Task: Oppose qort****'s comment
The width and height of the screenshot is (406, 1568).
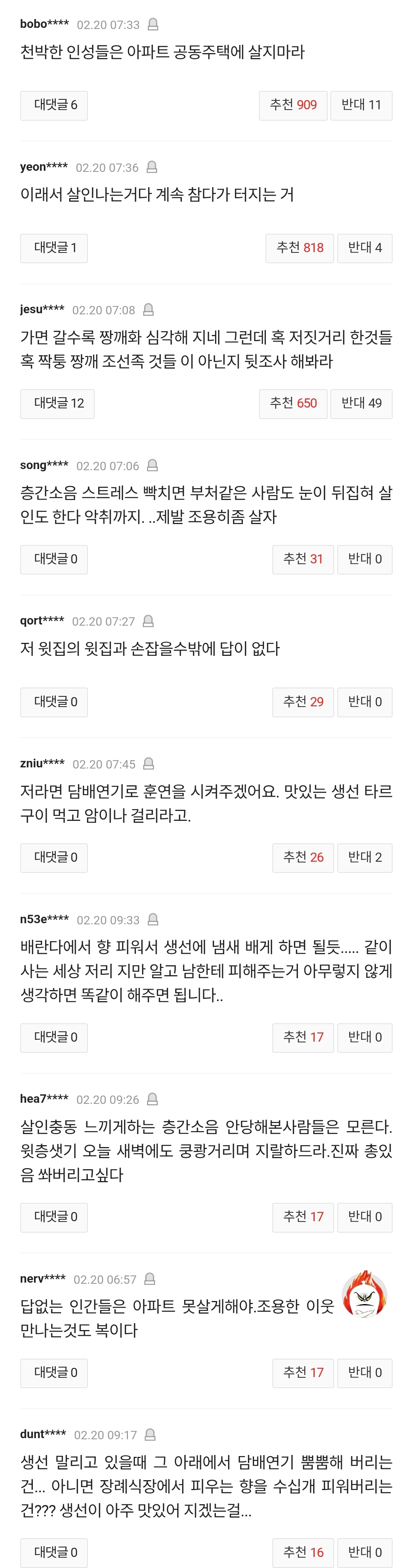Action: click(365, 702)
